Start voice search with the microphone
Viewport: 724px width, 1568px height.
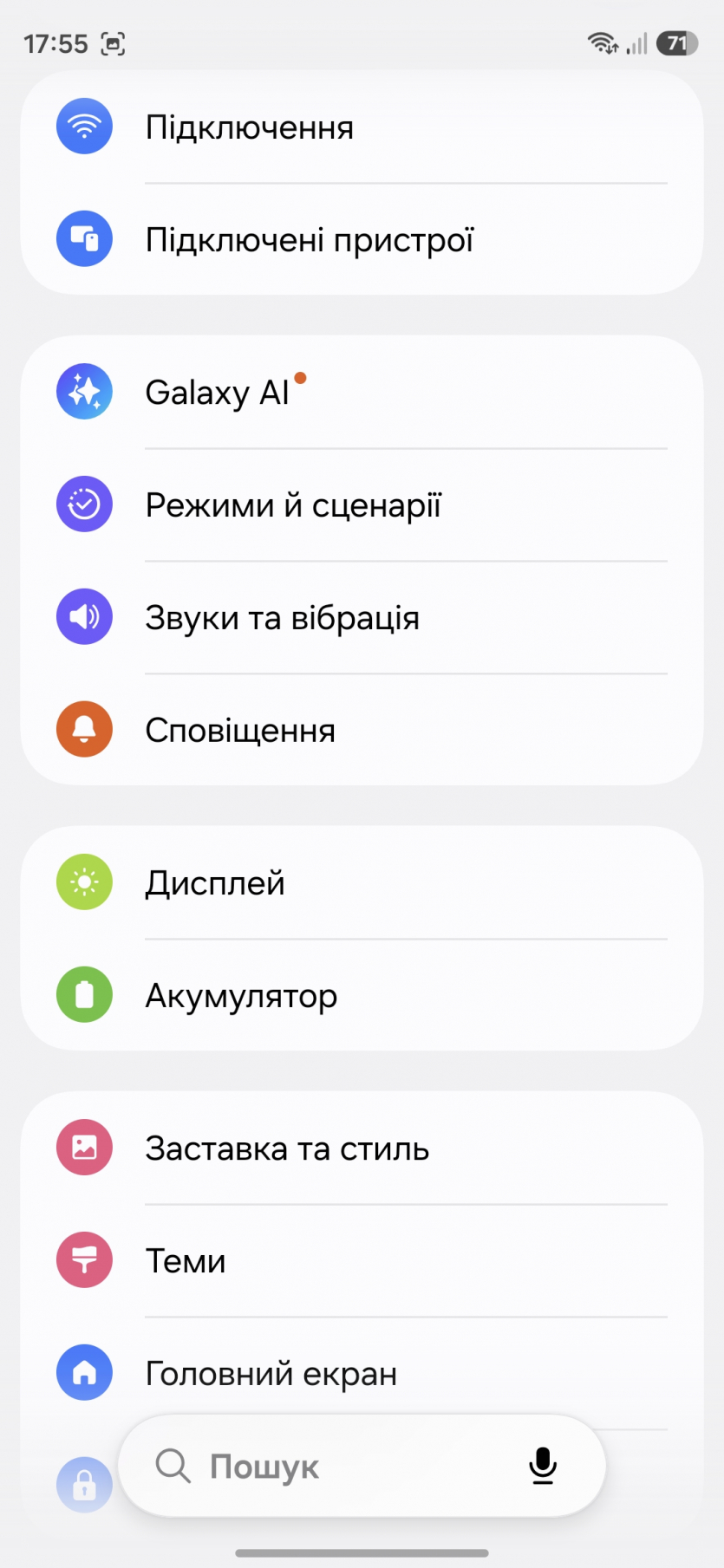click(543, 1467)
